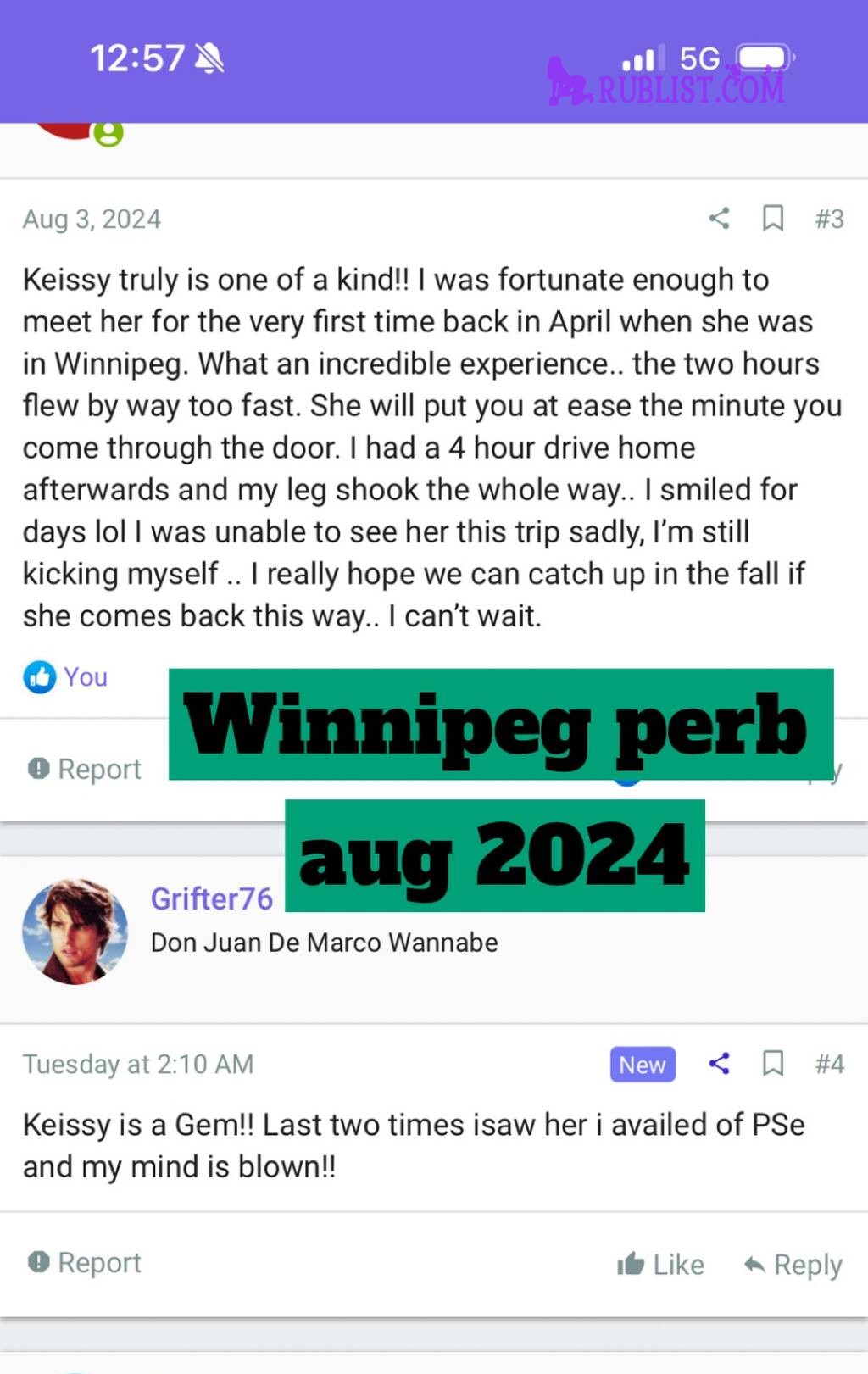Tap Grifter76's avatar picture

pyautogui.click(x=75, y=931)
